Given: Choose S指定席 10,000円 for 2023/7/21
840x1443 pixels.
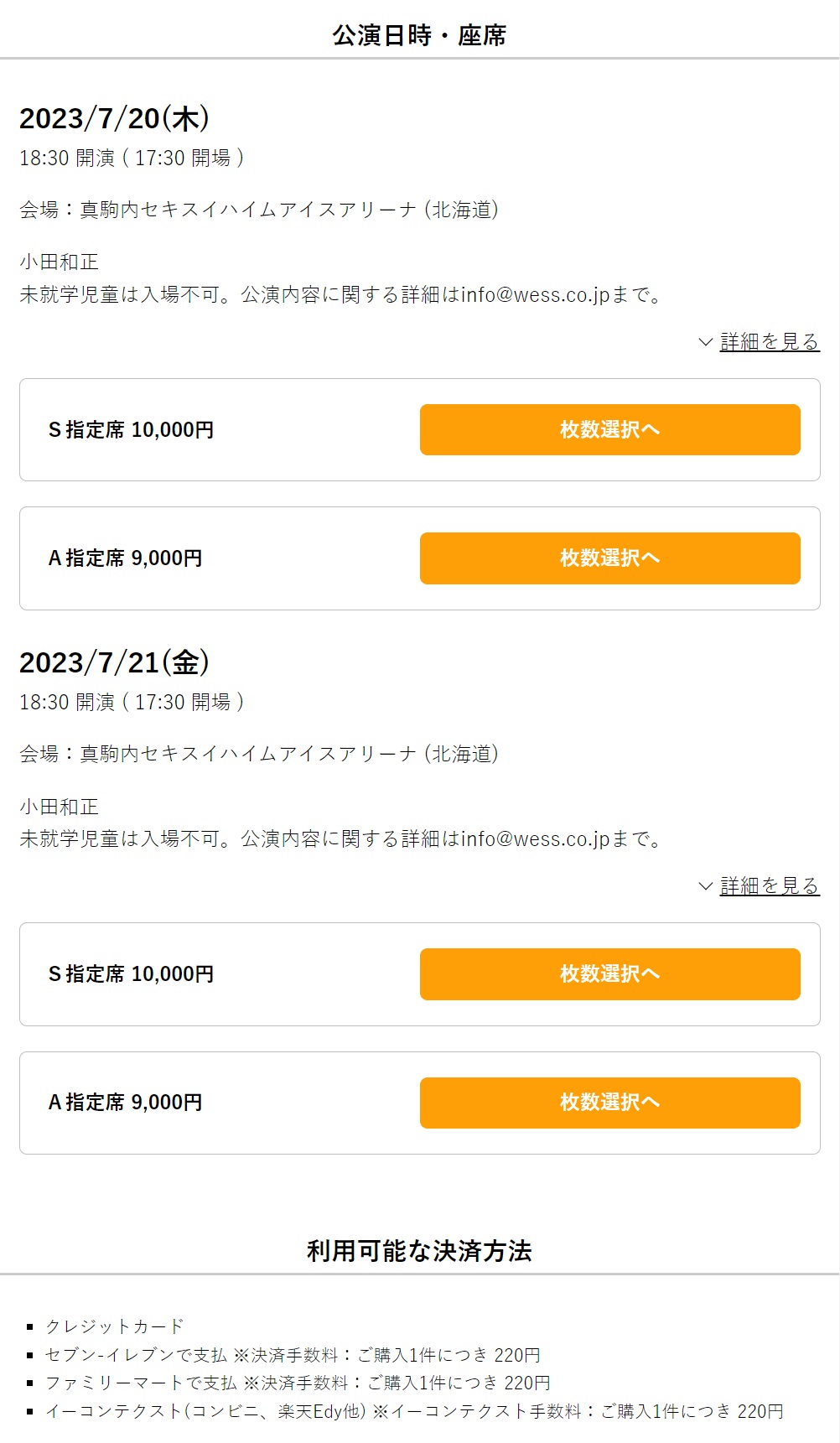Looking at the screenshot, I should tap(609, 974).
